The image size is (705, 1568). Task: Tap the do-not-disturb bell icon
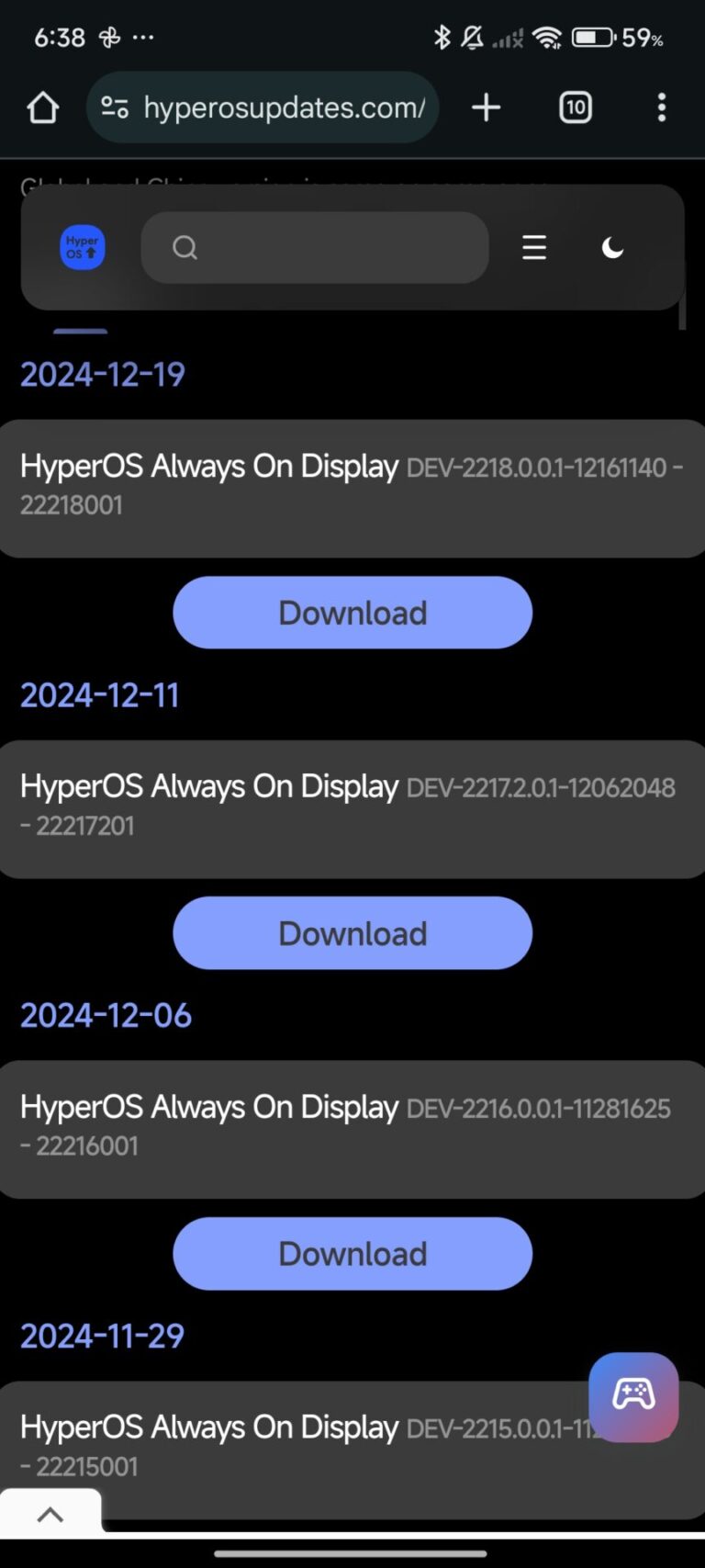[x=471, y=37]
